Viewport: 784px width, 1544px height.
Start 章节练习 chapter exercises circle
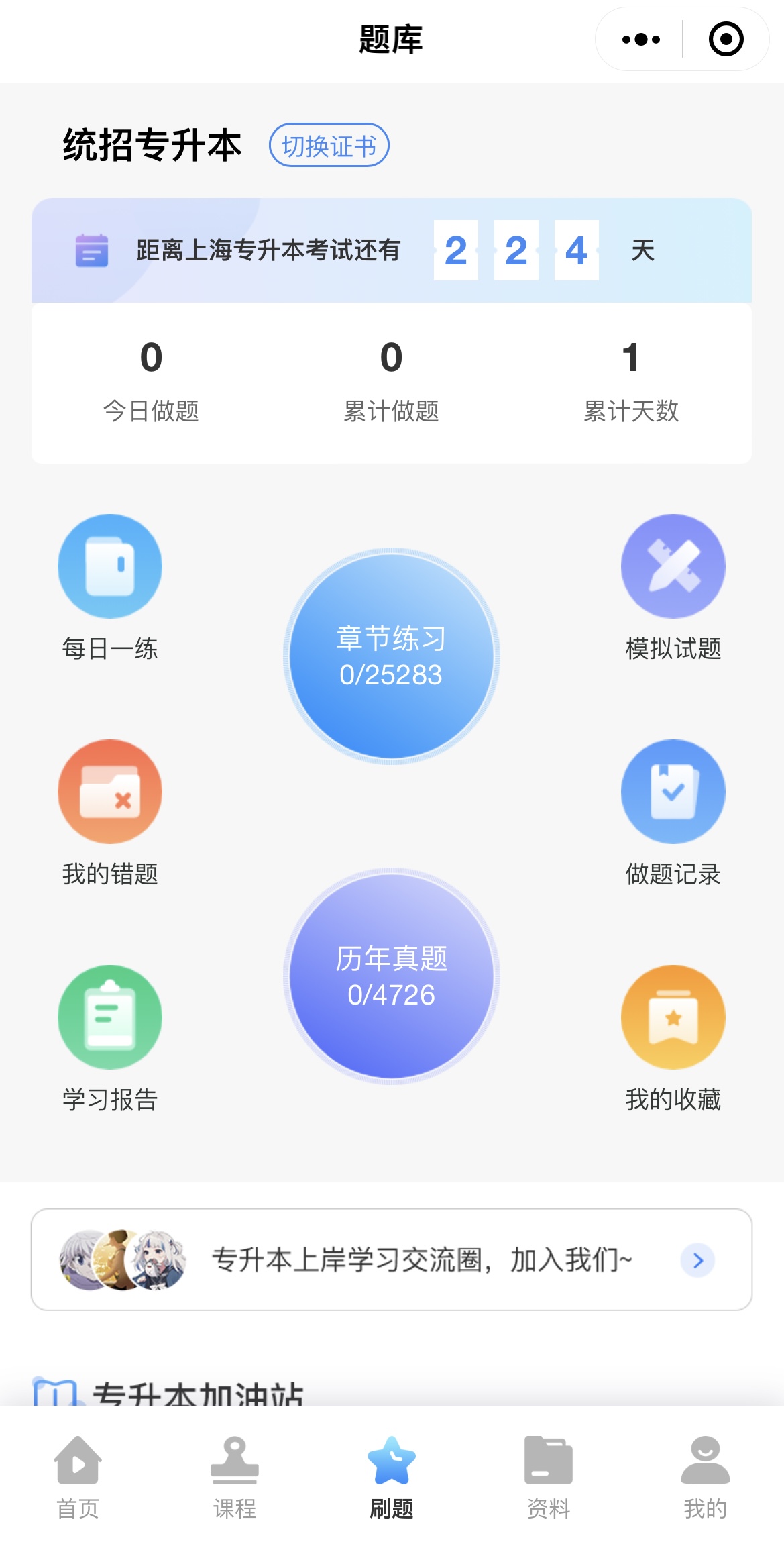click(x=392, y=654)
